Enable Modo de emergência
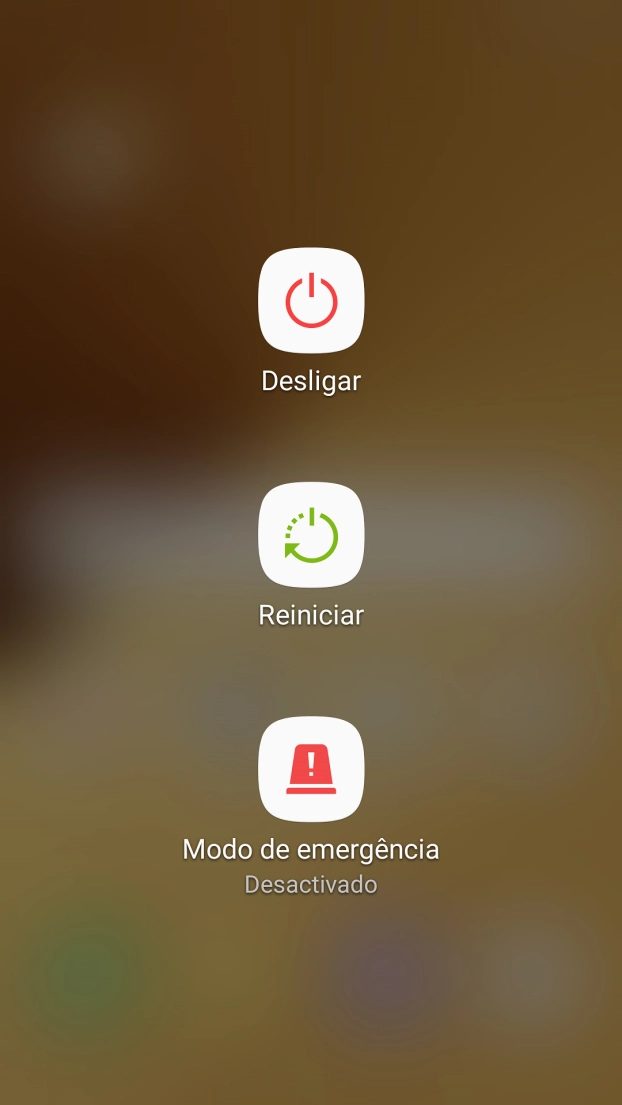622x1105 pixels. (311, 769)
